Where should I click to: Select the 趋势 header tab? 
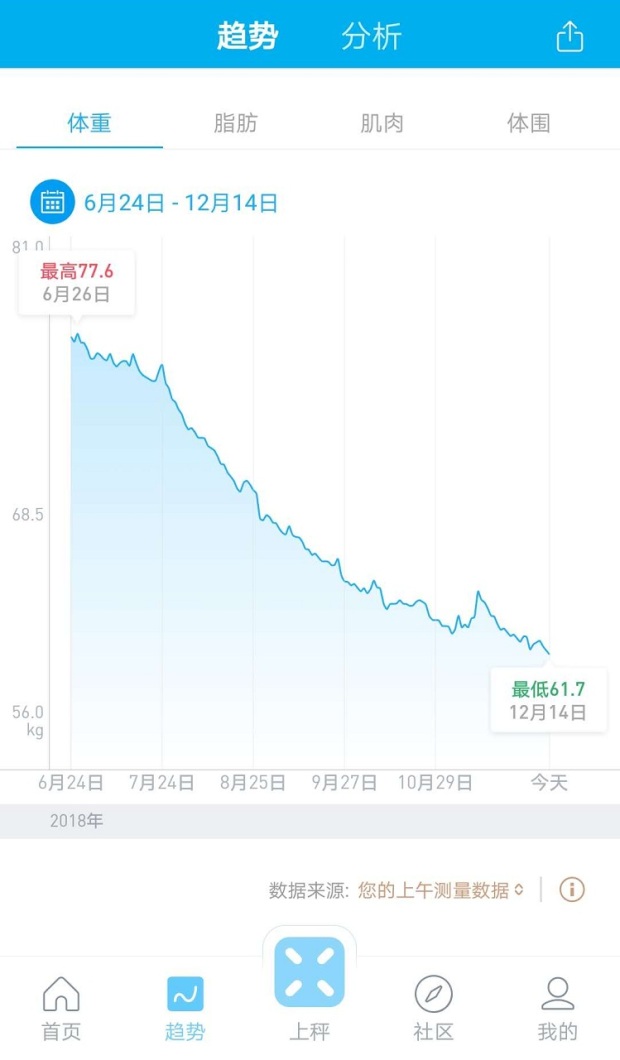tap(247, 36)
